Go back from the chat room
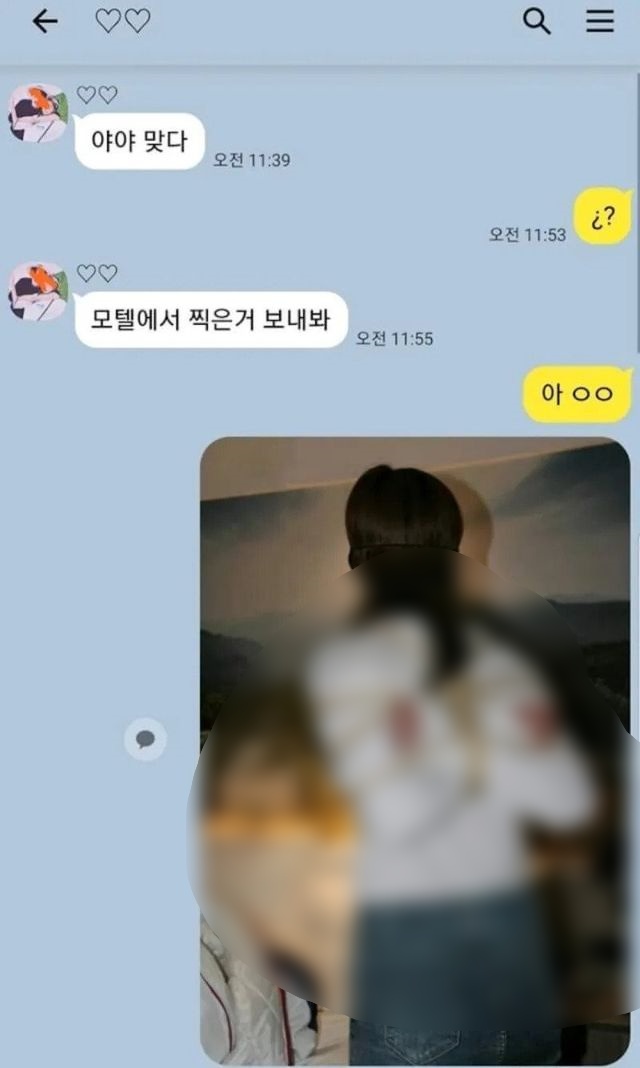640x1068 pixels. pos(45,22)
